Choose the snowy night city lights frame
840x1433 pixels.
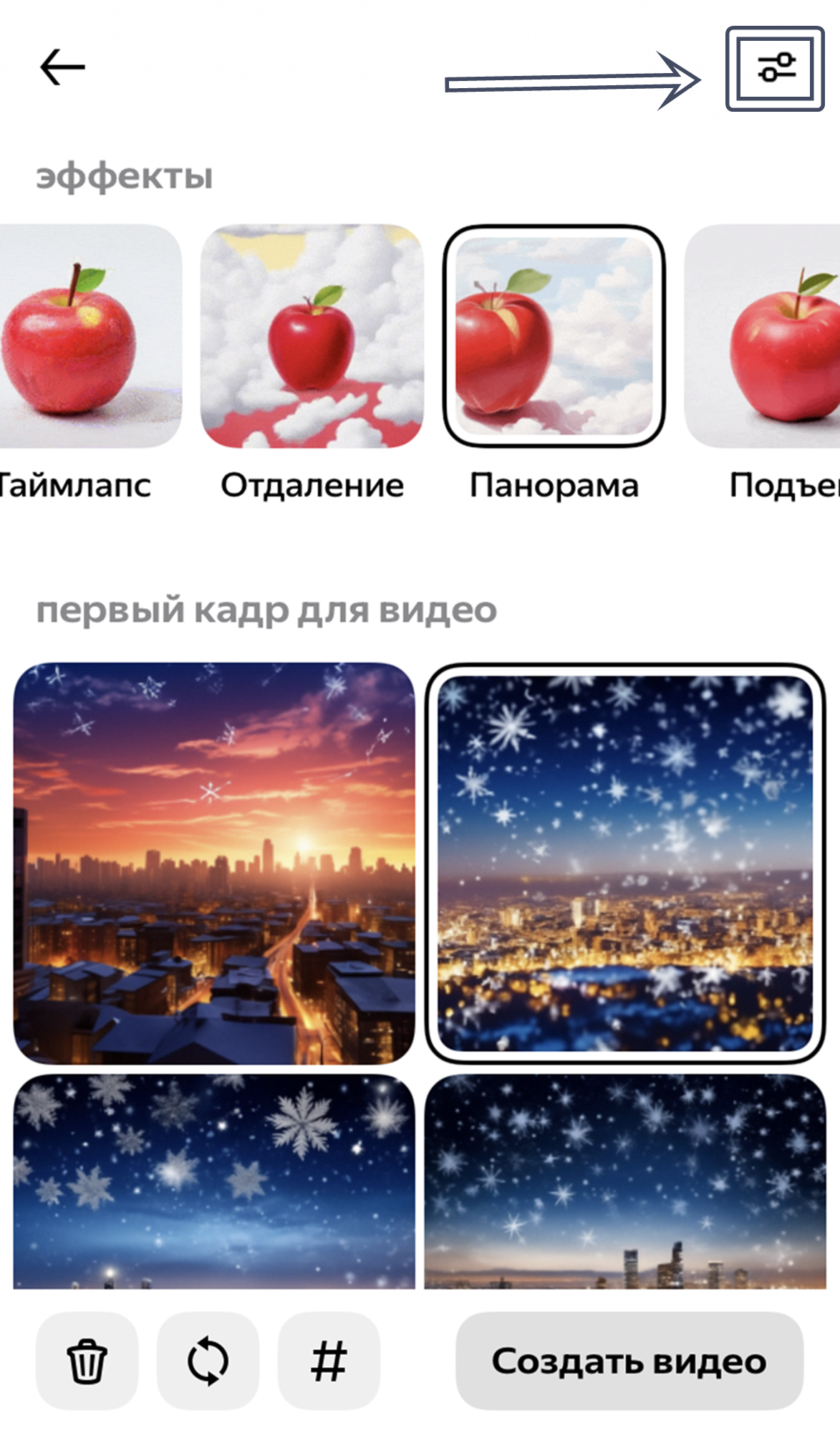point(624,863)
